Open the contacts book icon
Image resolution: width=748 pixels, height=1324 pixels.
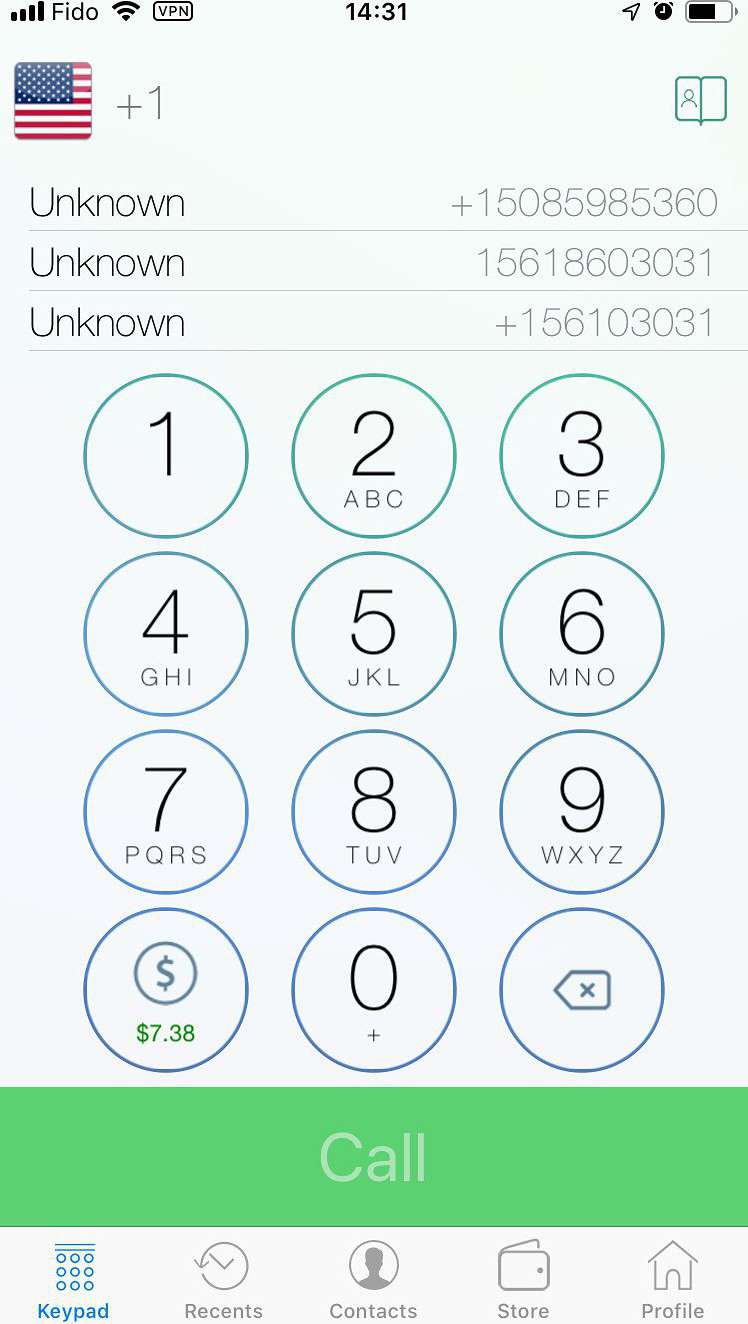[700, 100]
